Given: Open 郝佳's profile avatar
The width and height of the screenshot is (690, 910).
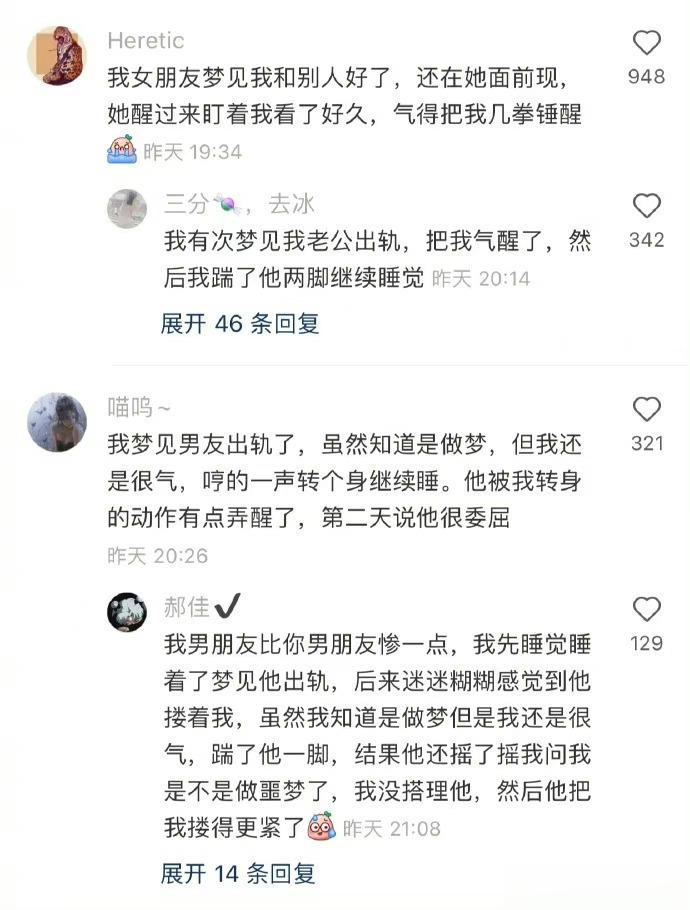Looking at the screenshot, I should (127, 611).
